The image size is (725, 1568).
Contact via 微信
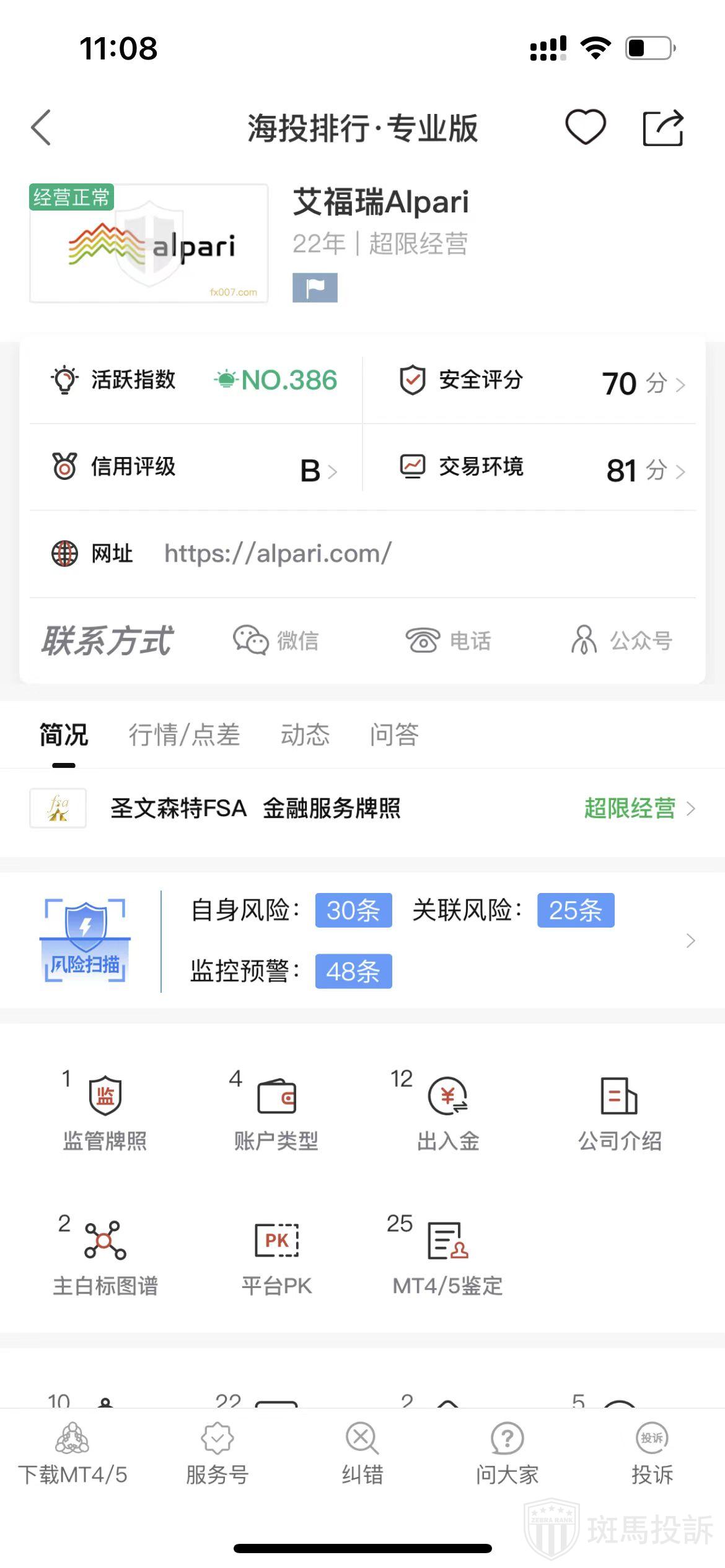(276, 640)
